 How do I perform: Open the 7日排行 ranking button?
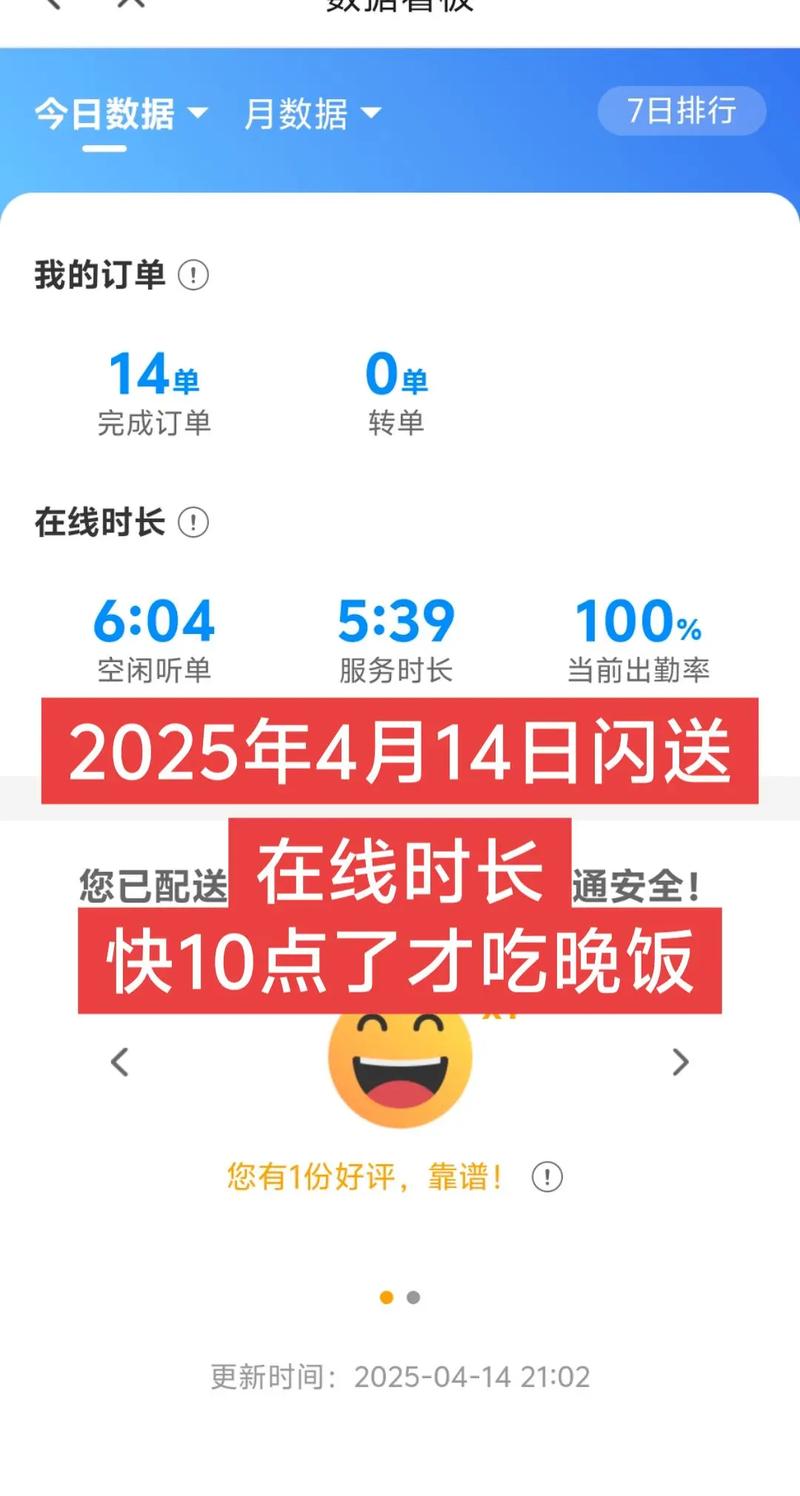click(681, 111)
